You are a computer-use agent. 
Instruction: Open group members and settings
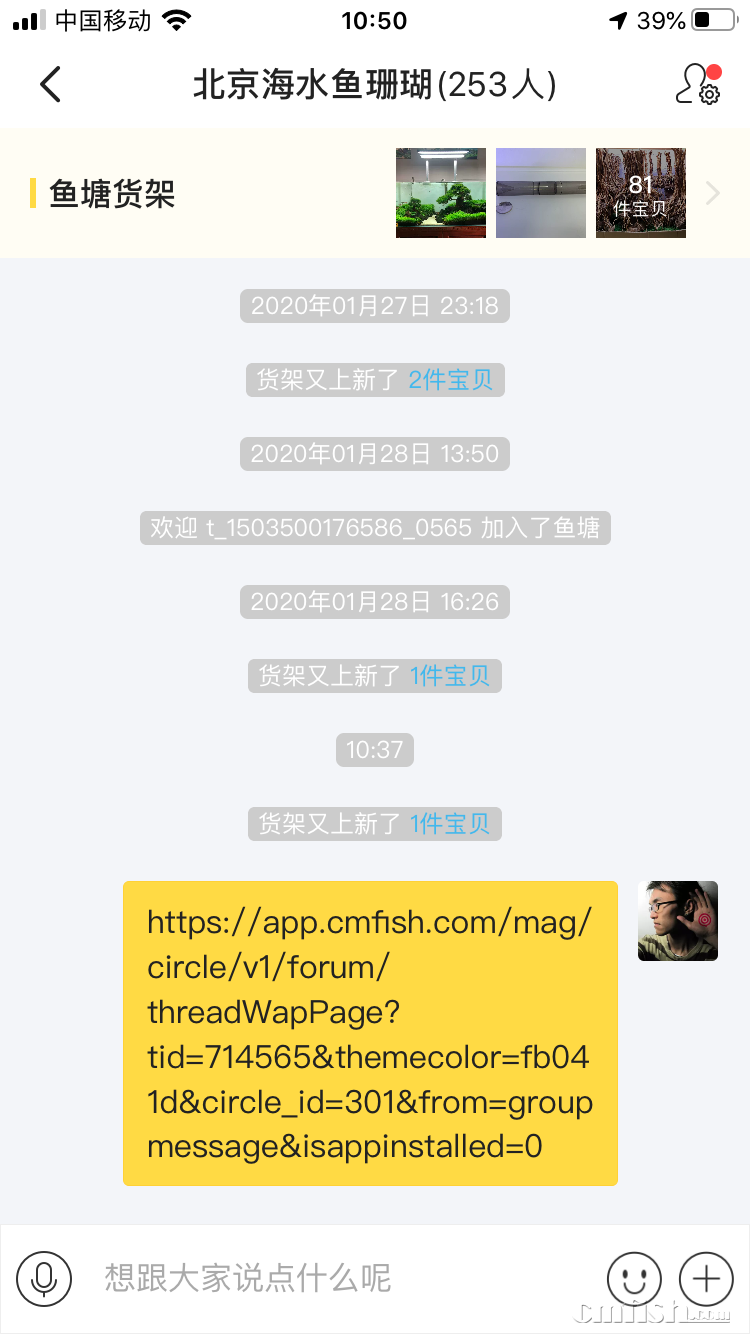click(x=698, y=85)
